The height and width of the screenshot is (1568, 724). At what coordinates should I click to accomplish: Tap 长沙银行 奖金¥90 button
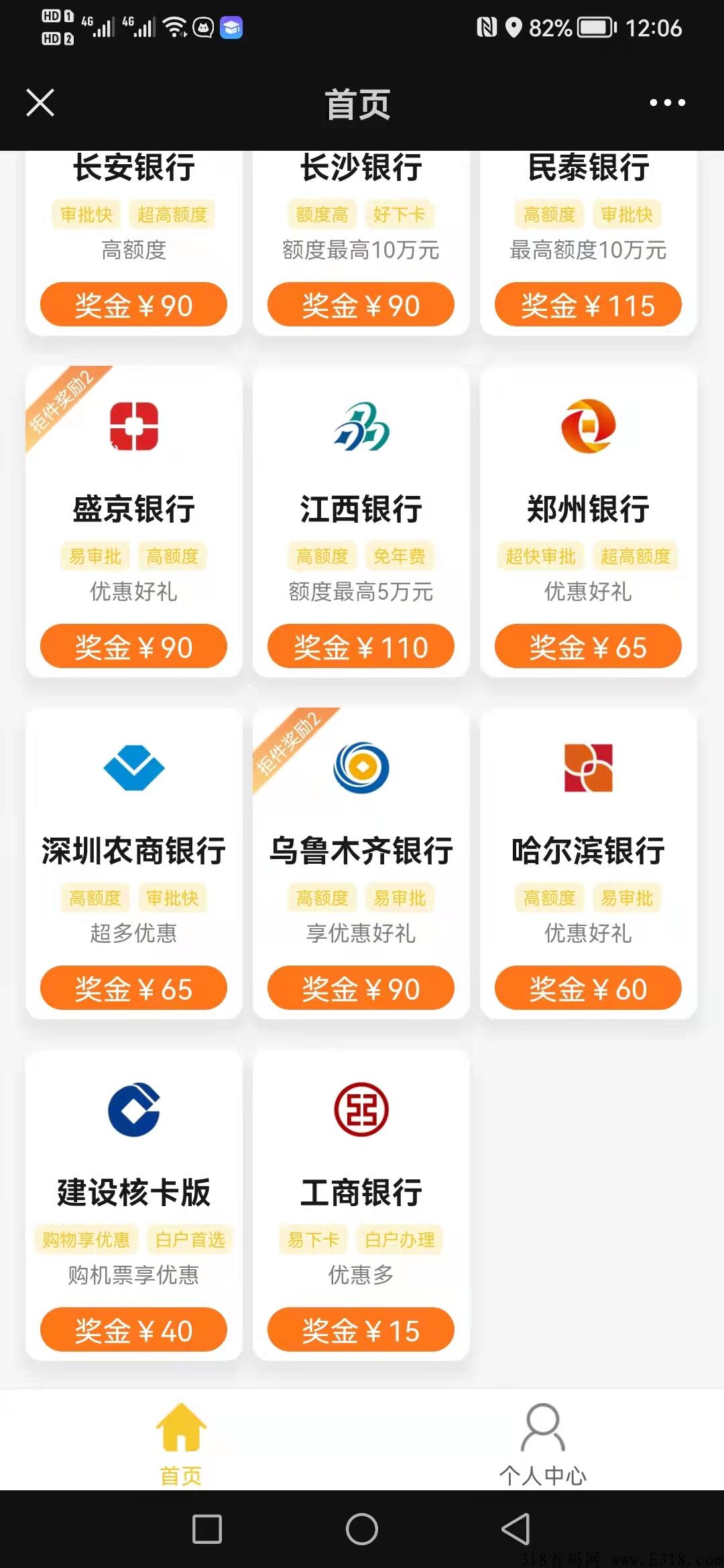361,305
